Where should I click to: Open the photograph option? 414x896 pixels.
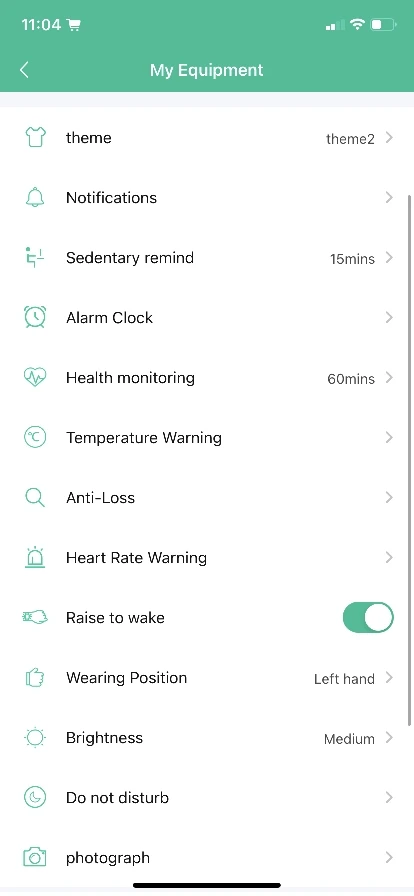pyautogui.click(x=207, y=858)
